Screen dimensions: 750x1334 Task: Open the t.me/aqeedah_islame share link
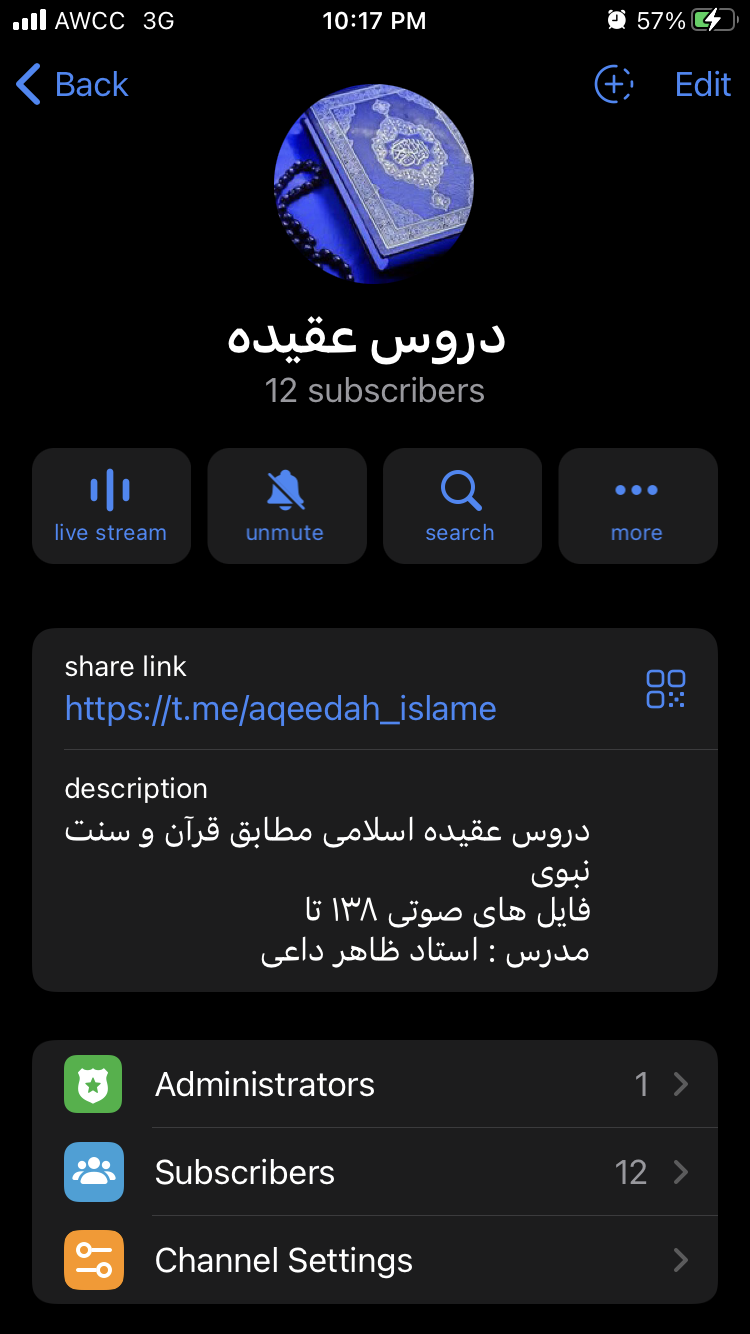point(280,709)
